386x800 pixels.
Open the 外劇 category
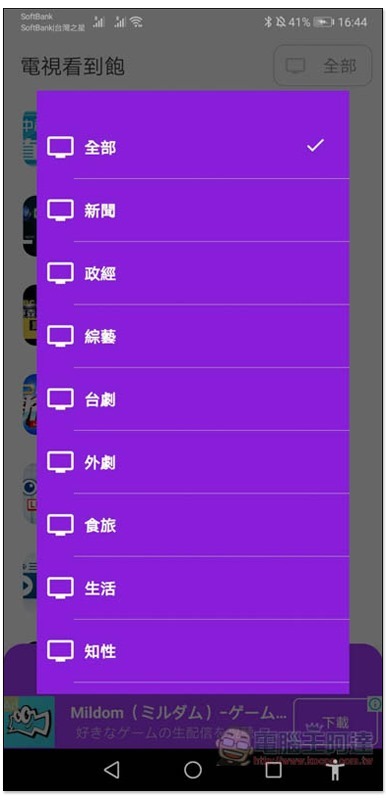click(193, 462)
